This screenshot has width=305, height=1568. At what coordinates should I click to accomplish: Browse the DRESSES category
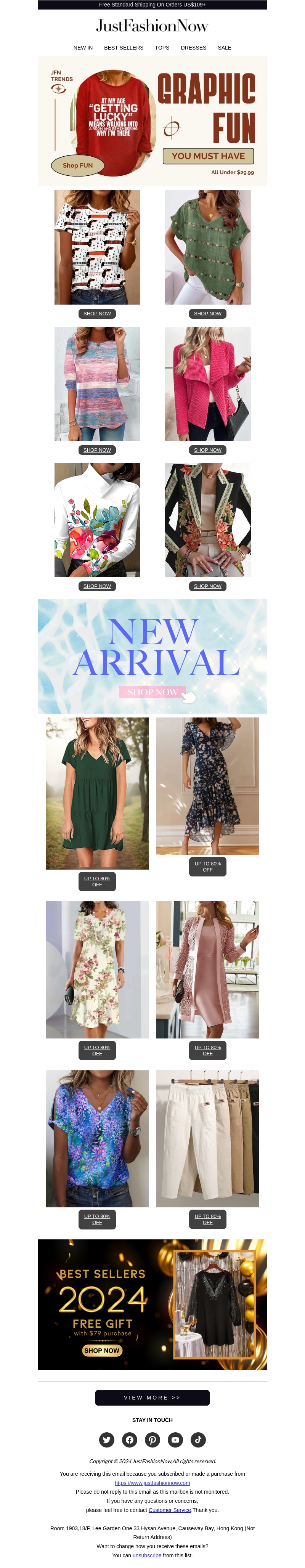193,48
